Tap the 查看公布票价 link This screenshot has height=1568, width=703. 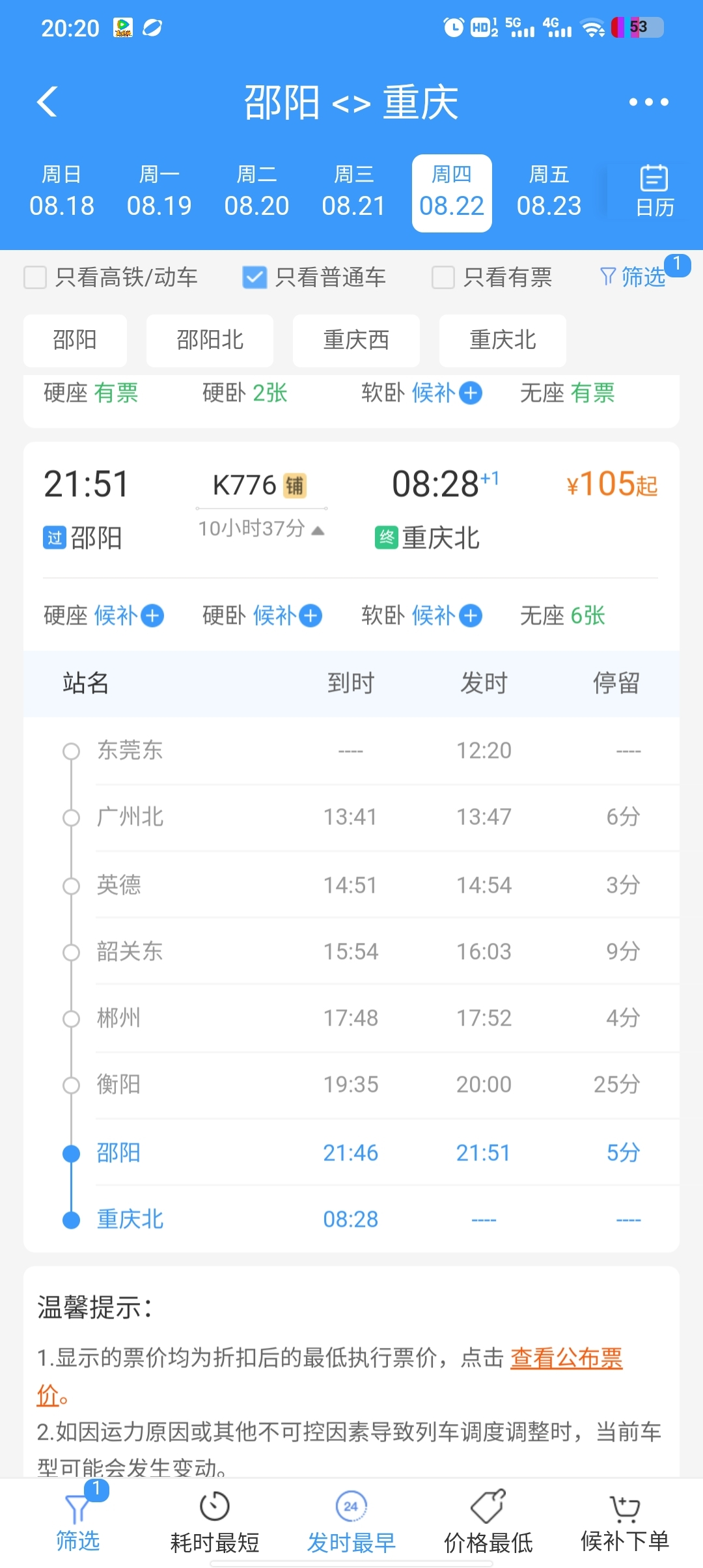(566, 1358)
